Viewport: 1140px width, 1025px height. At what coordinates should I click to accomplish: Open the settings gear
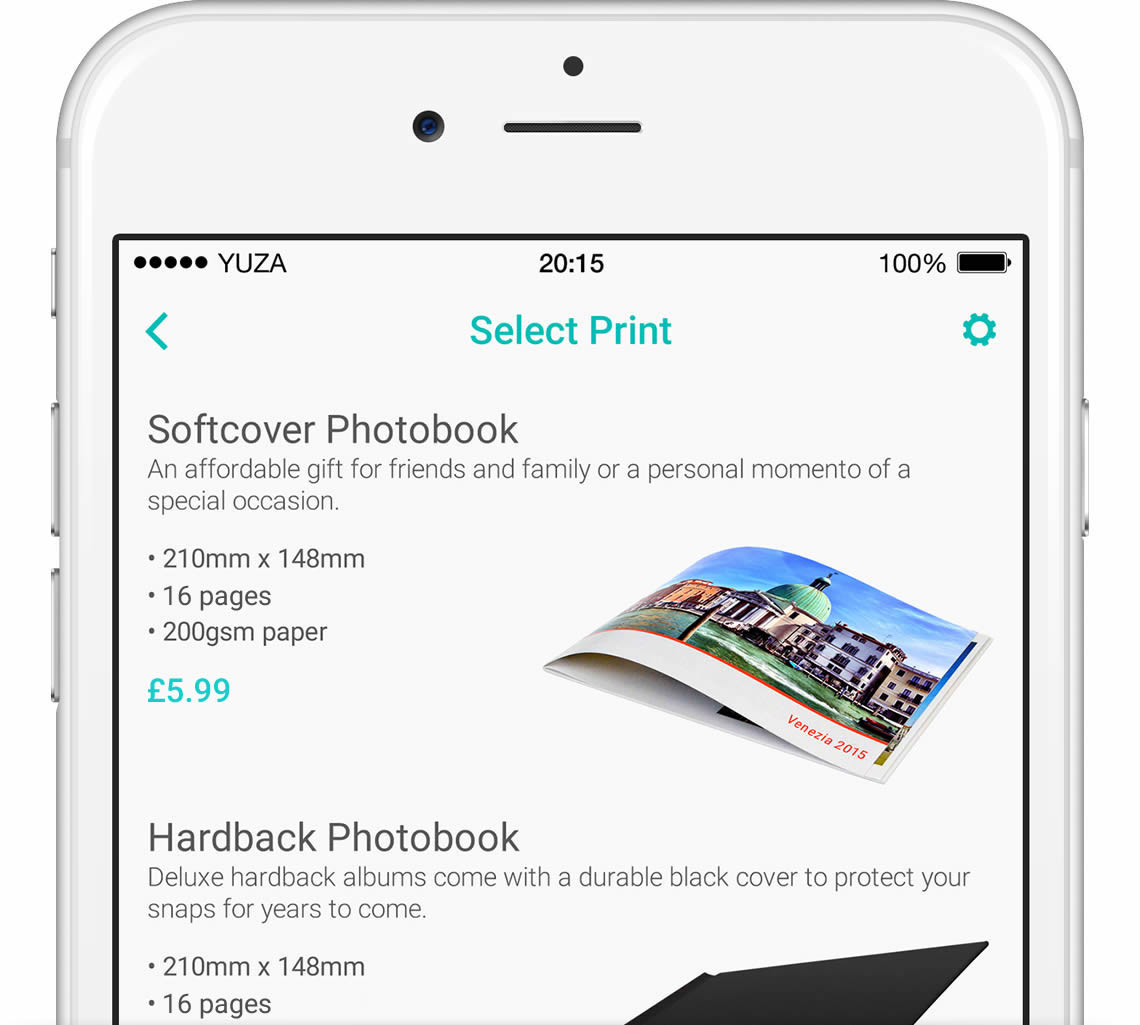[x=979, y=330]
